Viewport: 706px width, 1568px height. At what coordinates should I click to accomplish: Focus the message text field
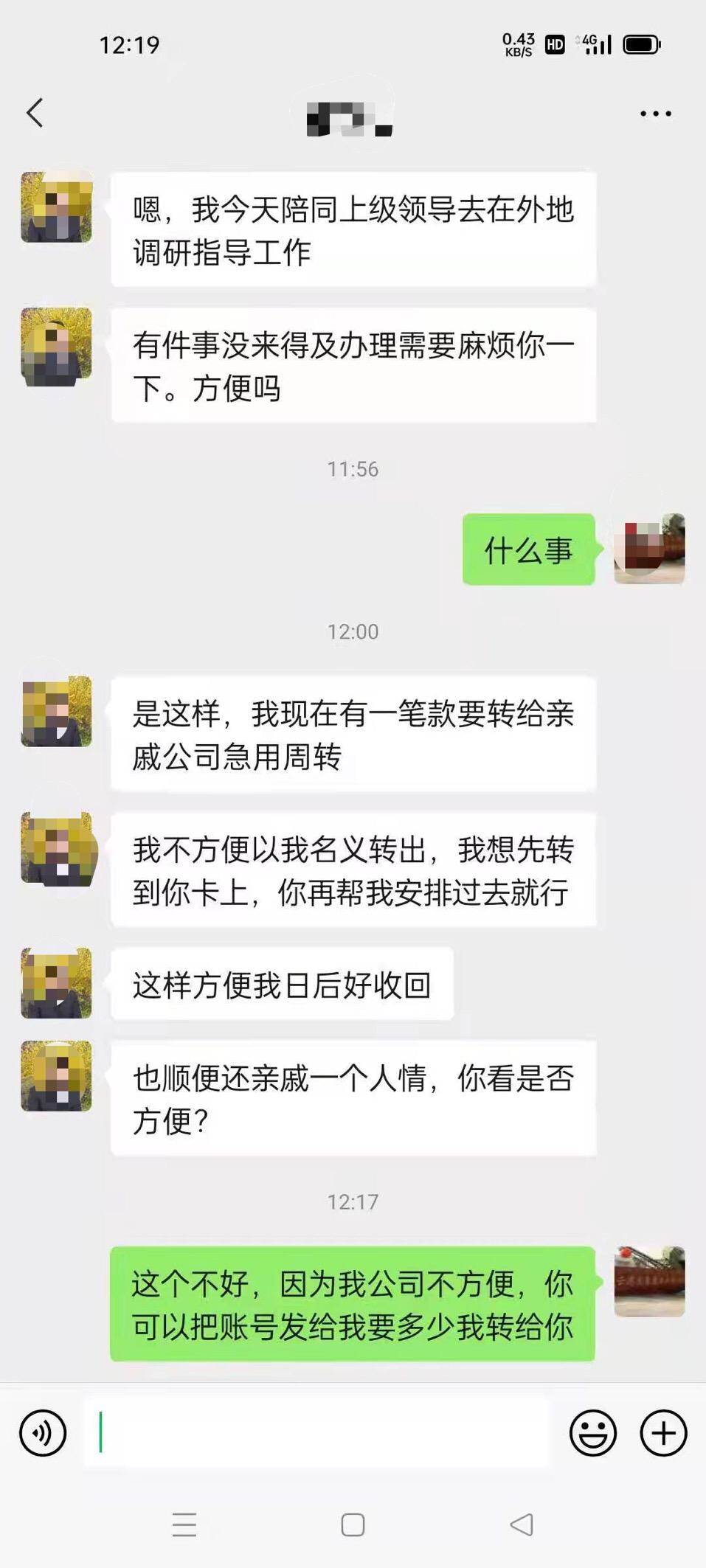(x=317, y=1433)
